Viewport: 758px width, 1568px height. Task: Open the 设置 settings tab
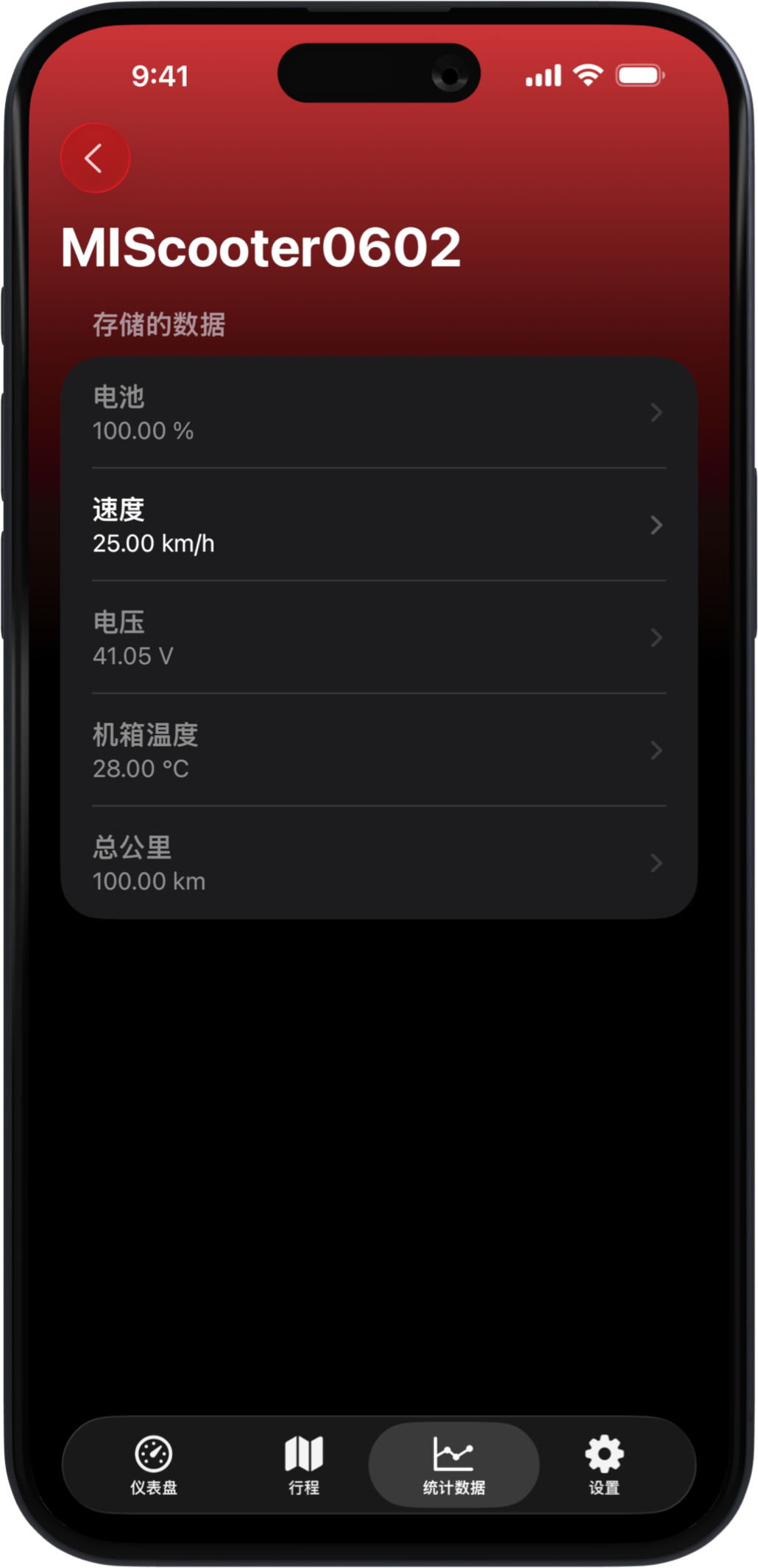[603, 1464]
